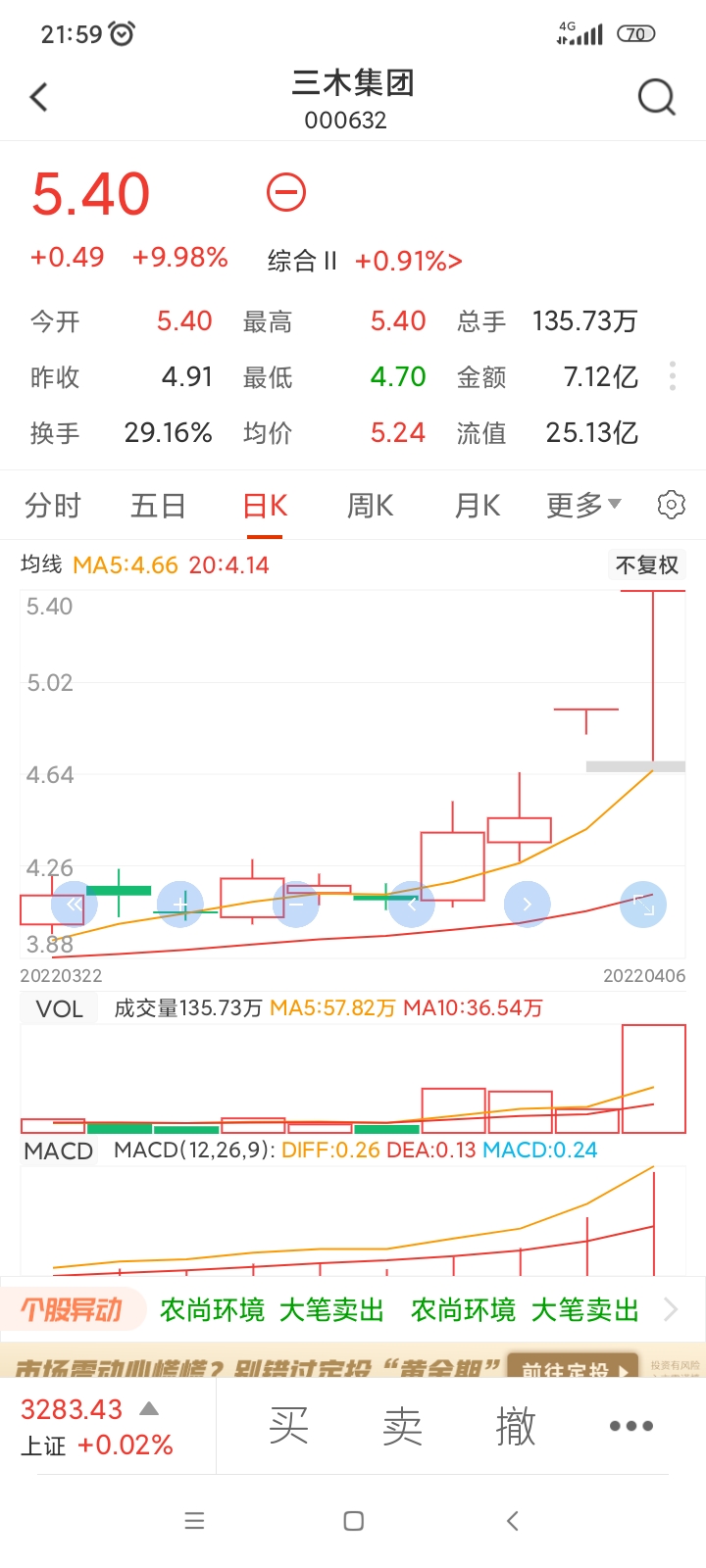Move chart forward with right arrow
The height and width of the screenshot is (1568, 706).
click(x=527, y=905)
